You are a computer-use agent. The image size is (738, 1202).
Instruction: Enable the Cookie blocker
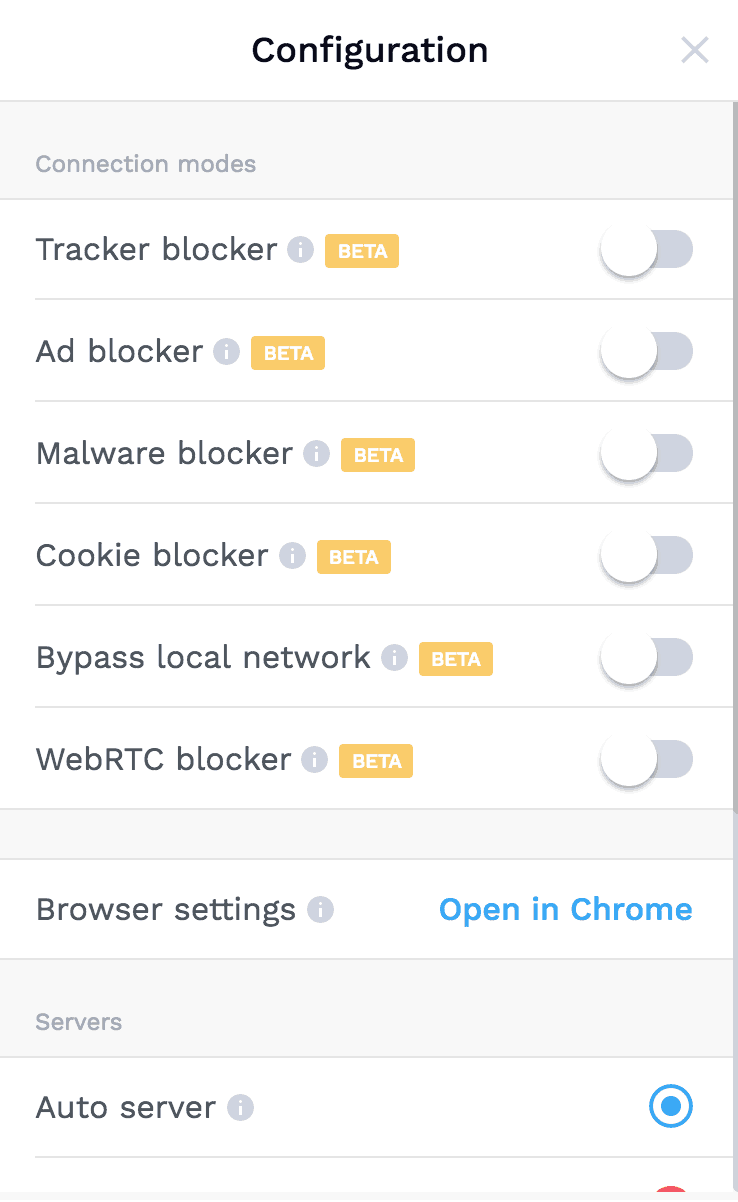(647, 555)
